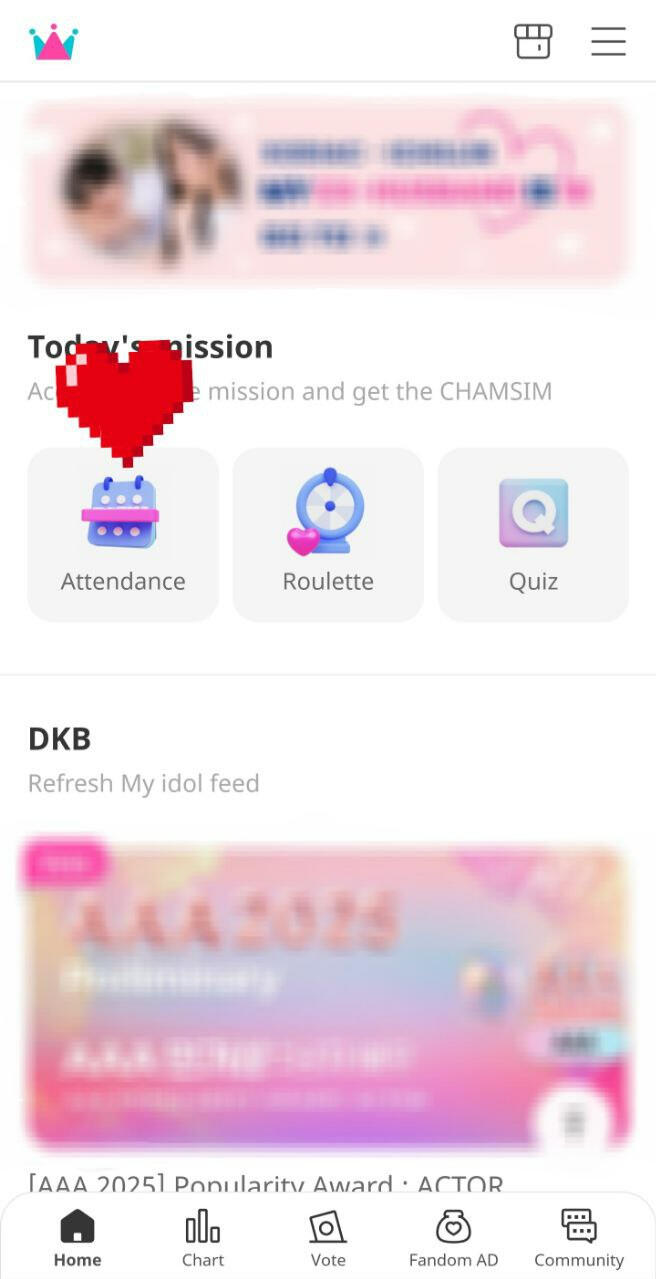Screen dimensions: 656x1279
Task: Start the Quiz mission
Action: point(533,535)
